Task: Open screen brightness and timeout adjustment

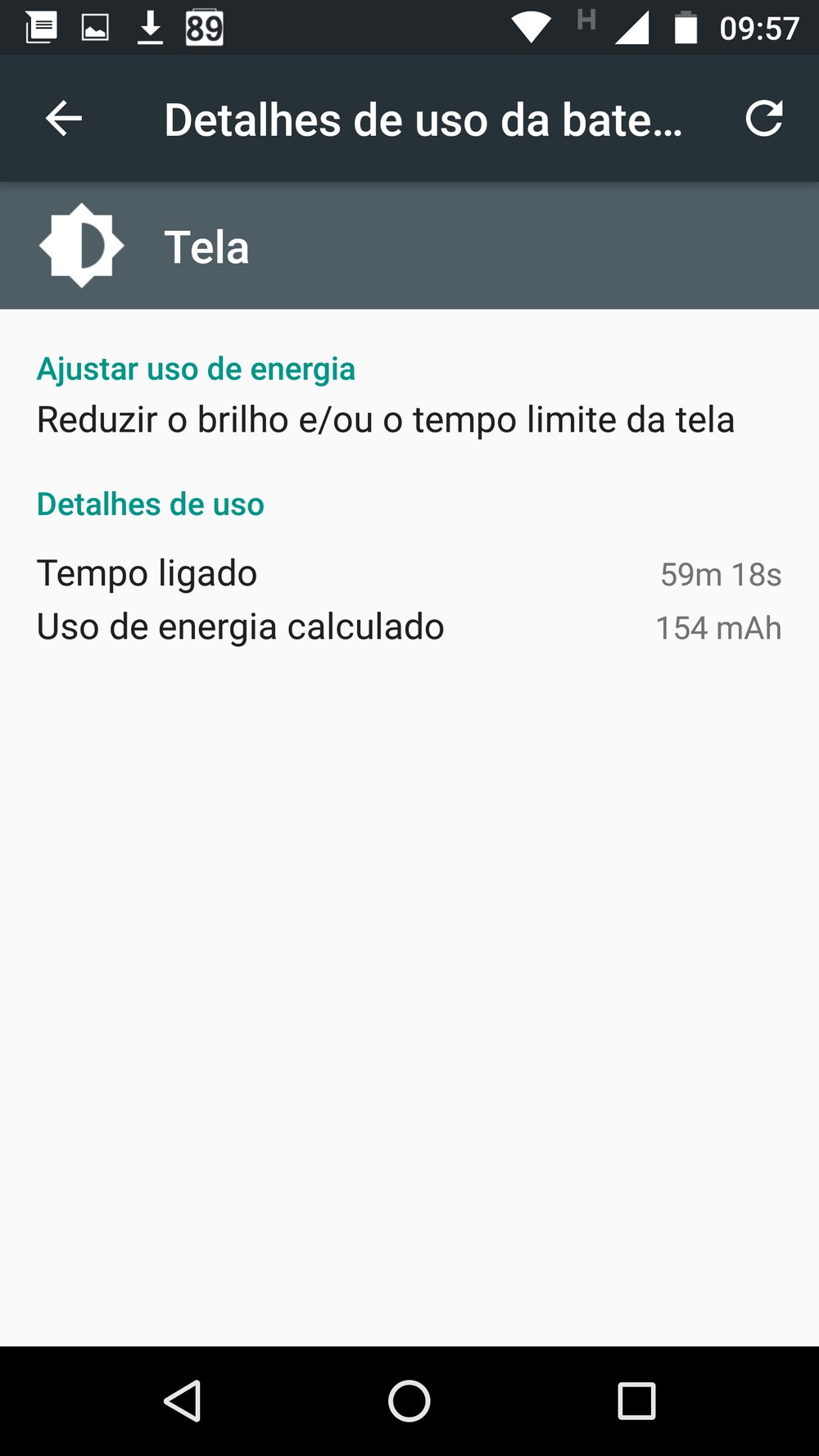Action: (385, 396)
